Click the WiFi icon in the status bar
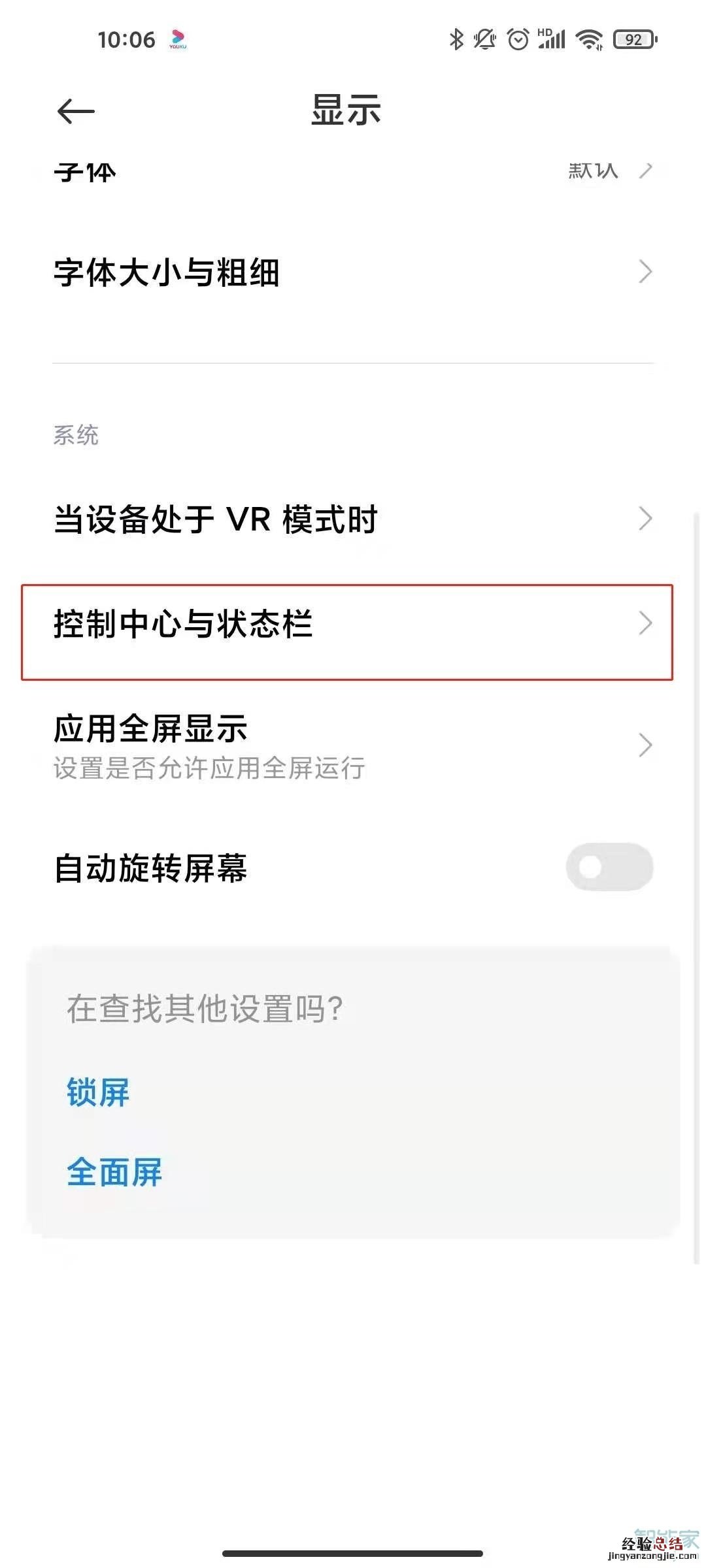Screen dimensions: 706x1568 pos(588,41)
